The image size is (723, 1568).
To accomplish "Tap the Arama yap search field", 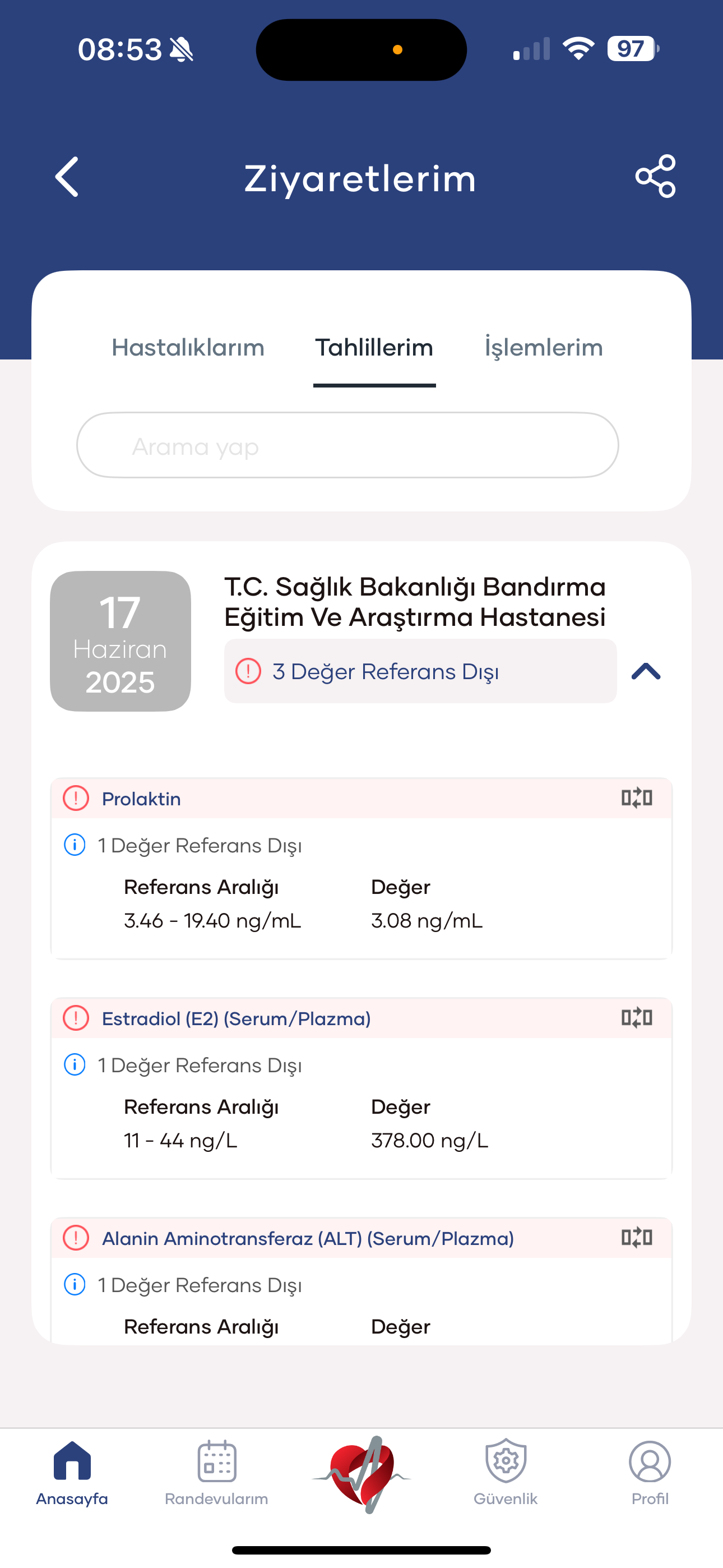I will (347, 446).
